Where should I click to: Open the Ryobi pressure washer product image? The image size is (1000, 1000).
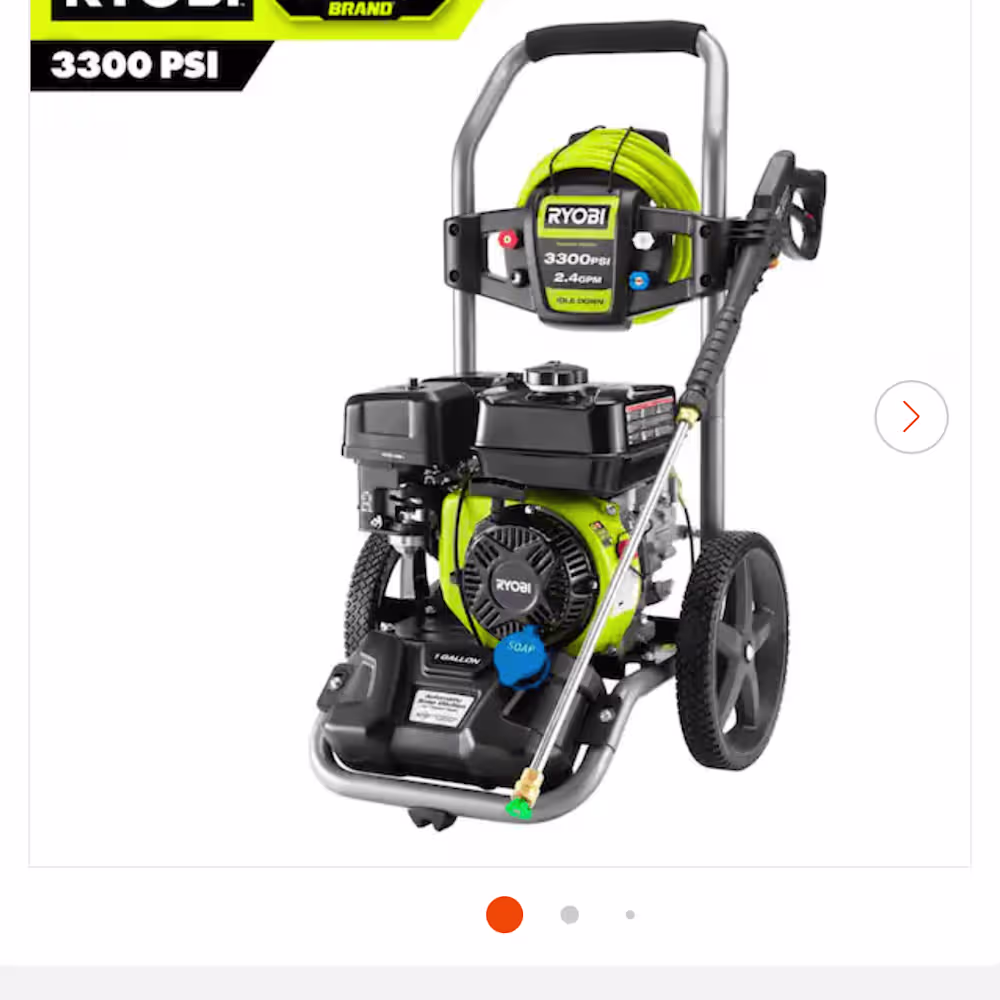[x=560, y=450]
